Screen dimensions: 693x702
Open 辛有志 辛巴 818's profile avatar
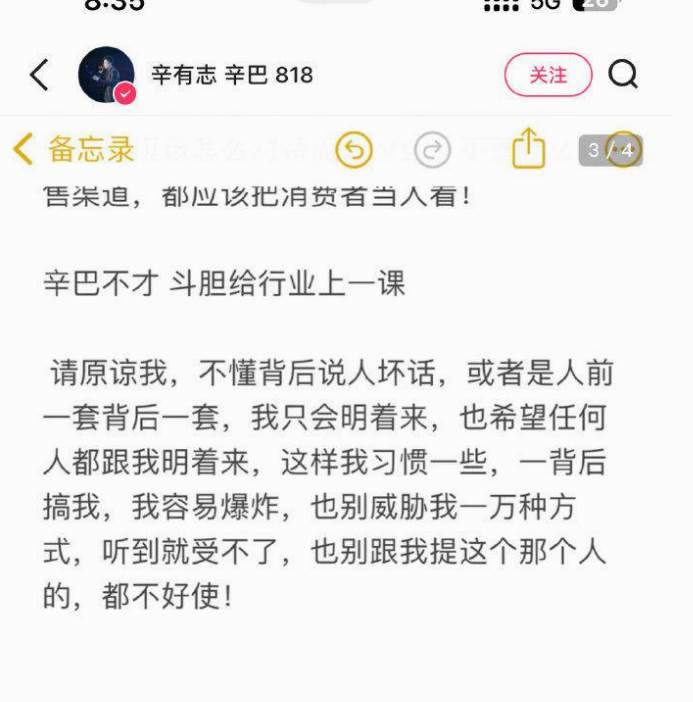click(106, 75)
